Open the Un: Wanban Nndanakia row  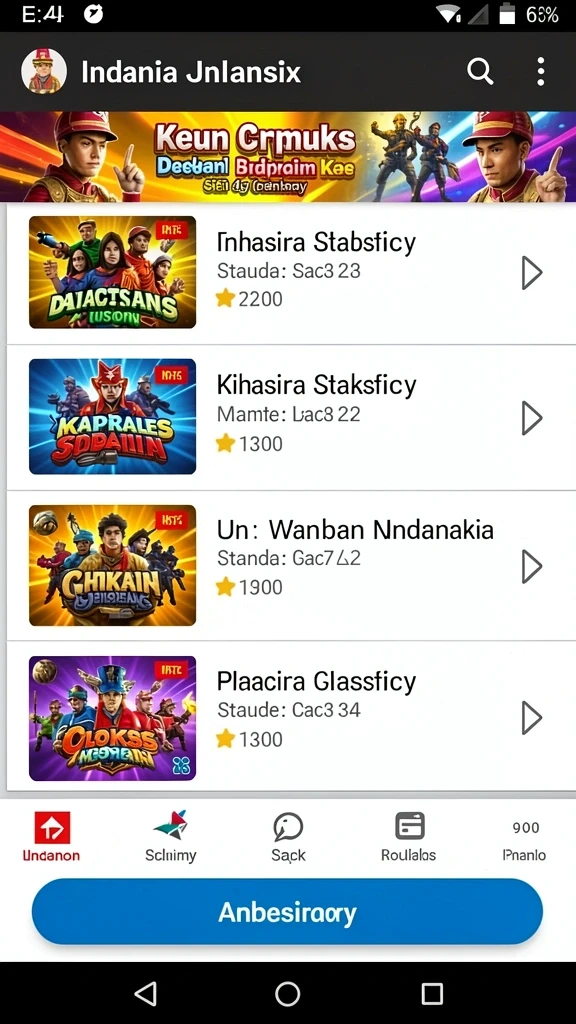tap(291, 566)
